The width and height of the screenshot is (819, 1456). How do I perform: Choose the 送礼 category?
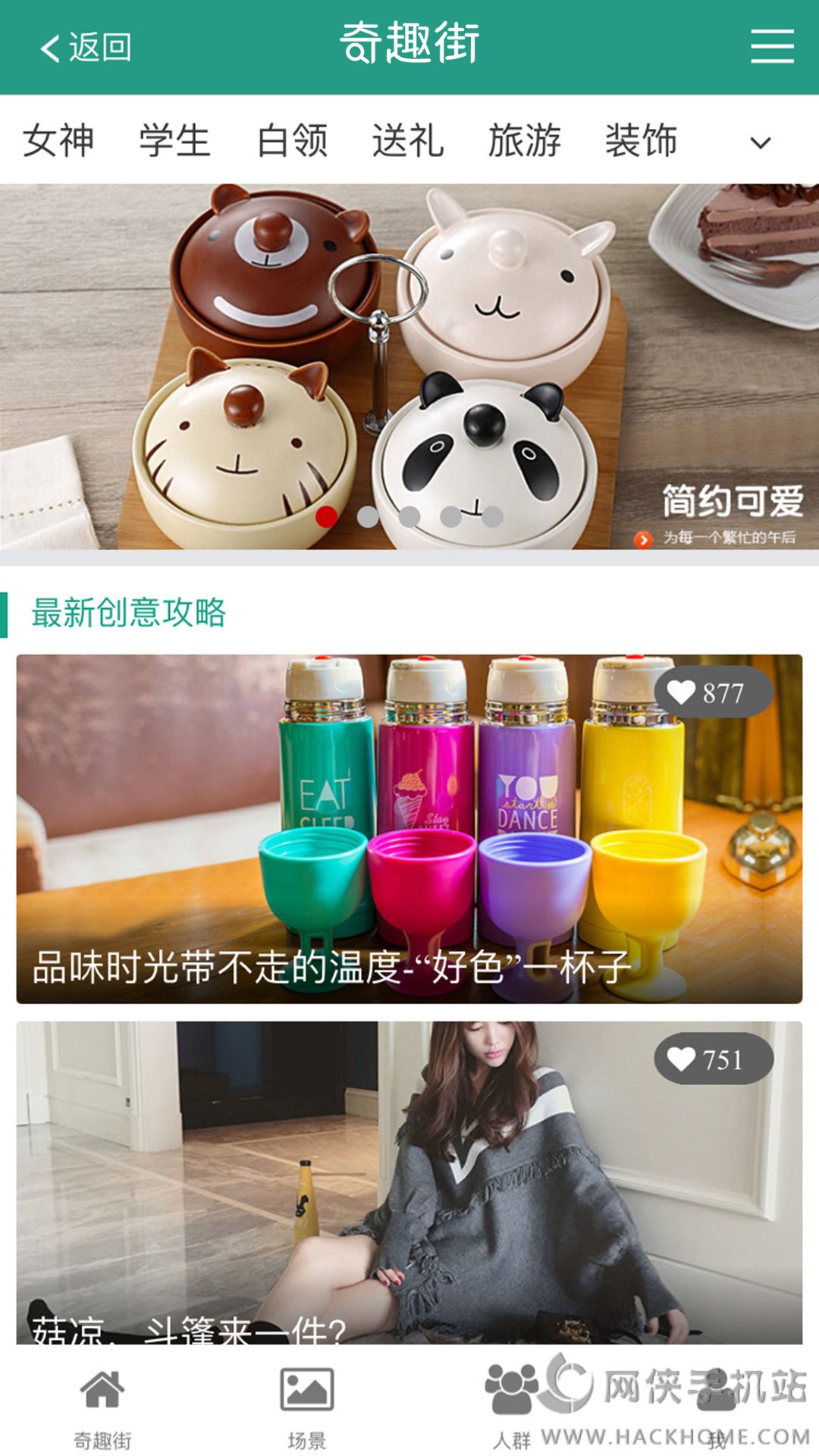[x=408, y=141]
